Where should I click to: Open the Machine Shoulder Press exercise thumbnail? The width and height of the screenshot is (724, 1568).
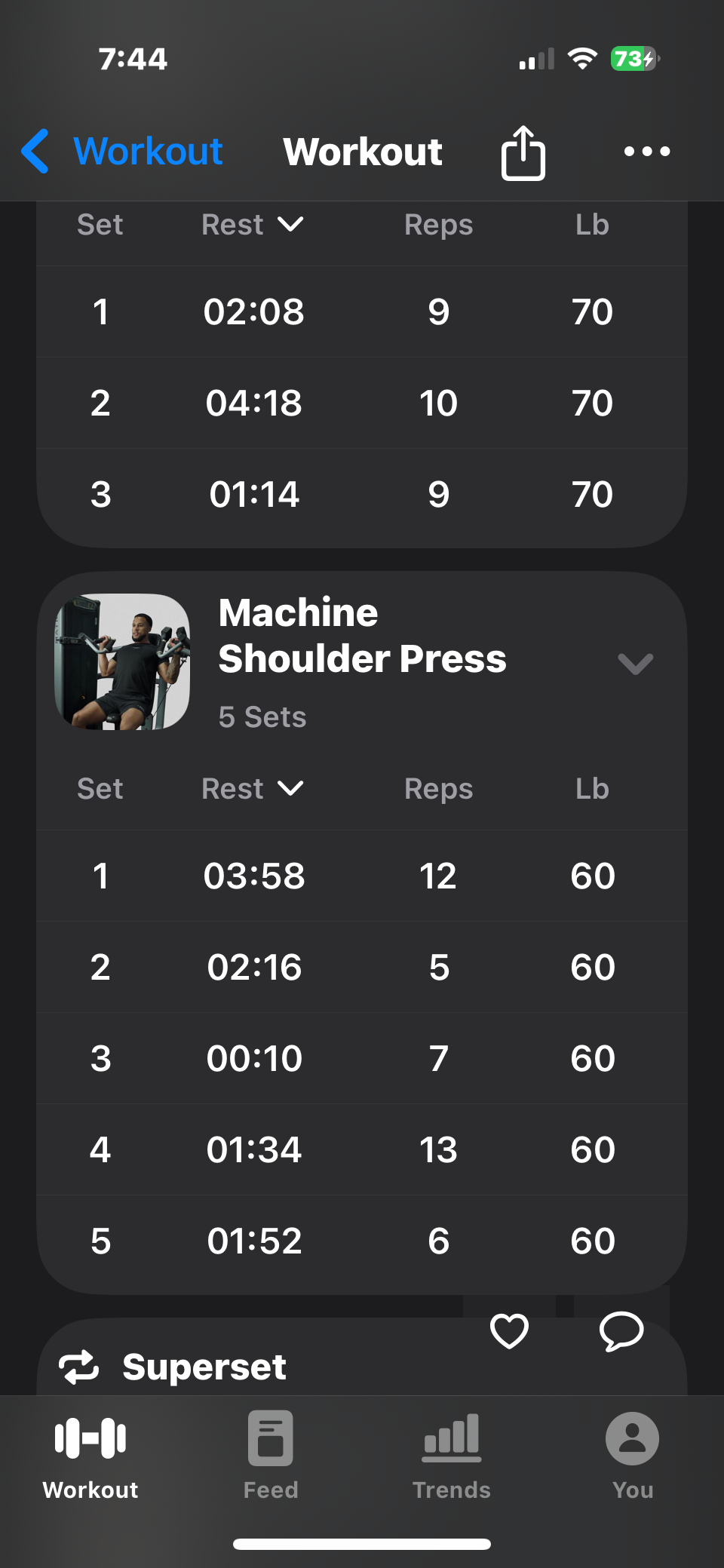[x=122, y=661]
